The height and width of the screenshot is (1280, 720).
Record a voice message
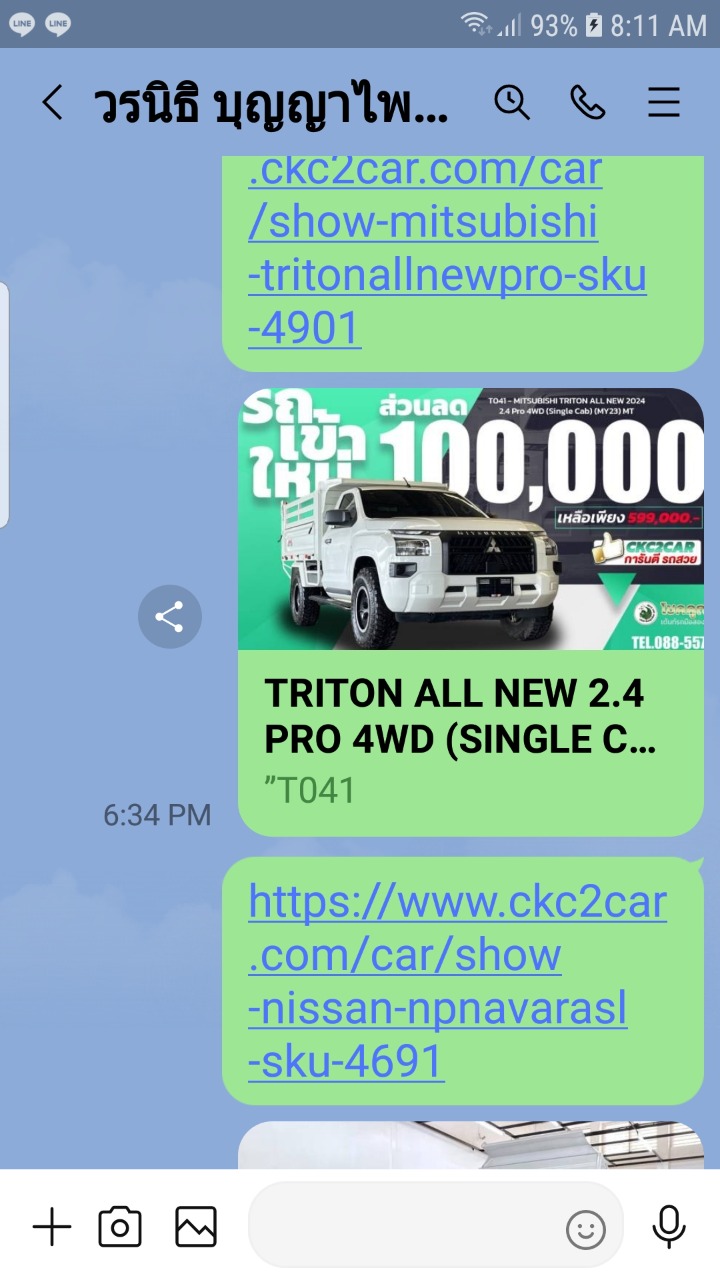[669, 1227]
